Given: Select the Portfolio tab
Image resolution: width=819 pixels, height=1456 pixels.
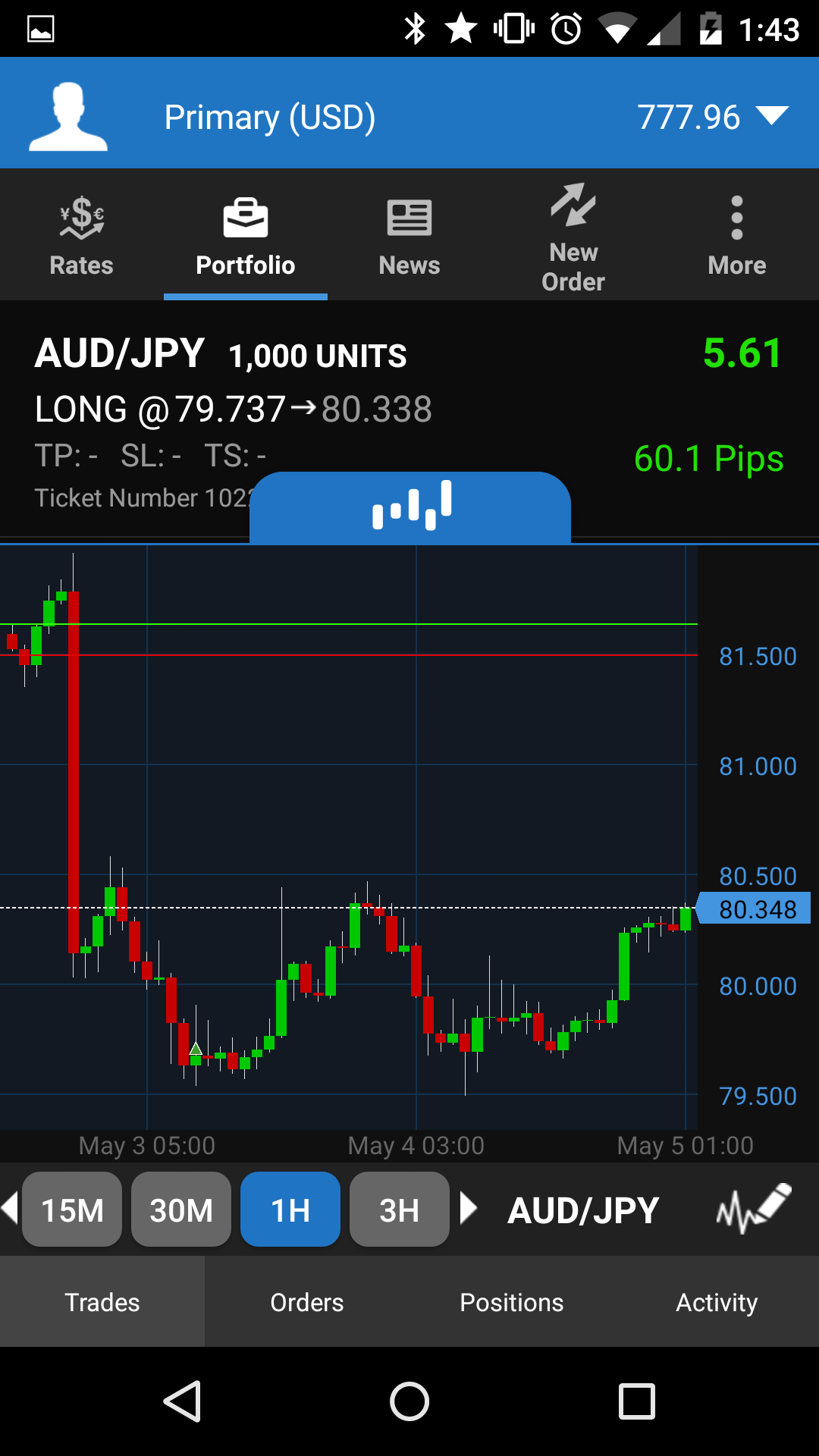Looking at the screenshot, I should (x=245, y=237).
